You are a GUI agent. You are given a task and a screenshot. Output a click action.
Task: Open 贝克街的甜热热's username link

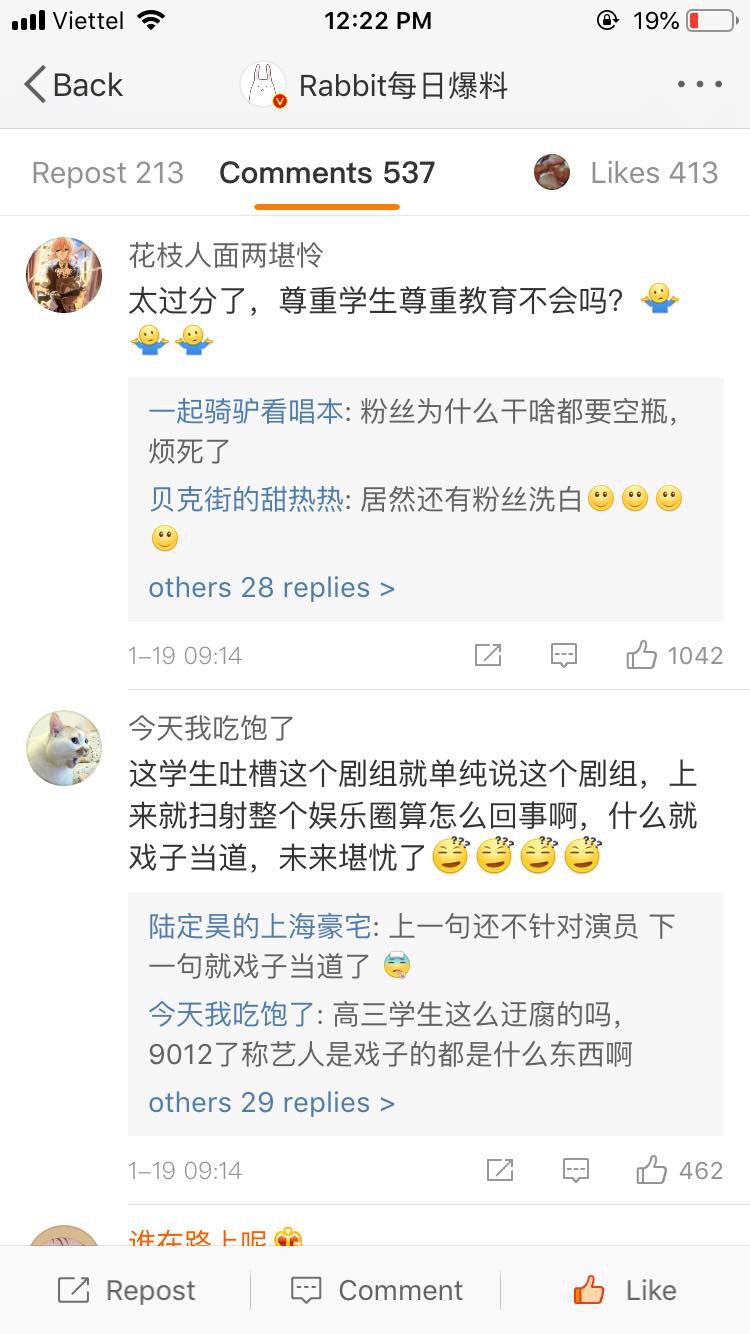[245, 498]
